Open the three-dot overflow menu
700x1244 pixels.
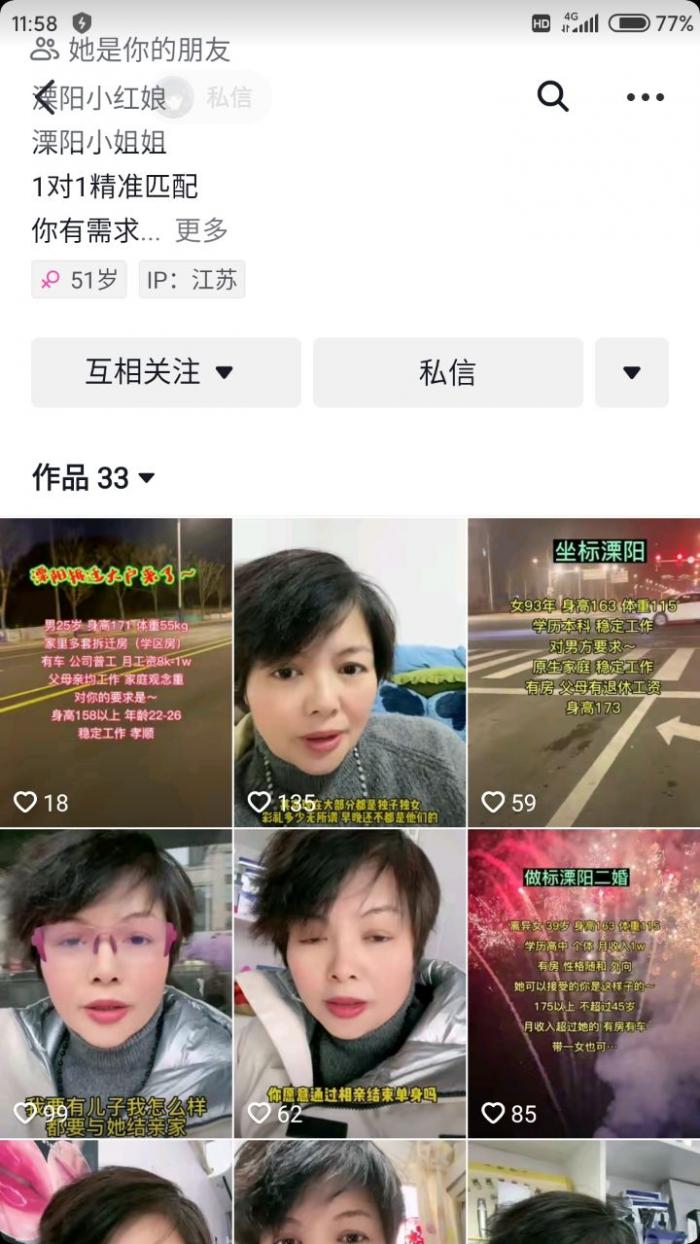pyautogui.click(x=645, y=97)
